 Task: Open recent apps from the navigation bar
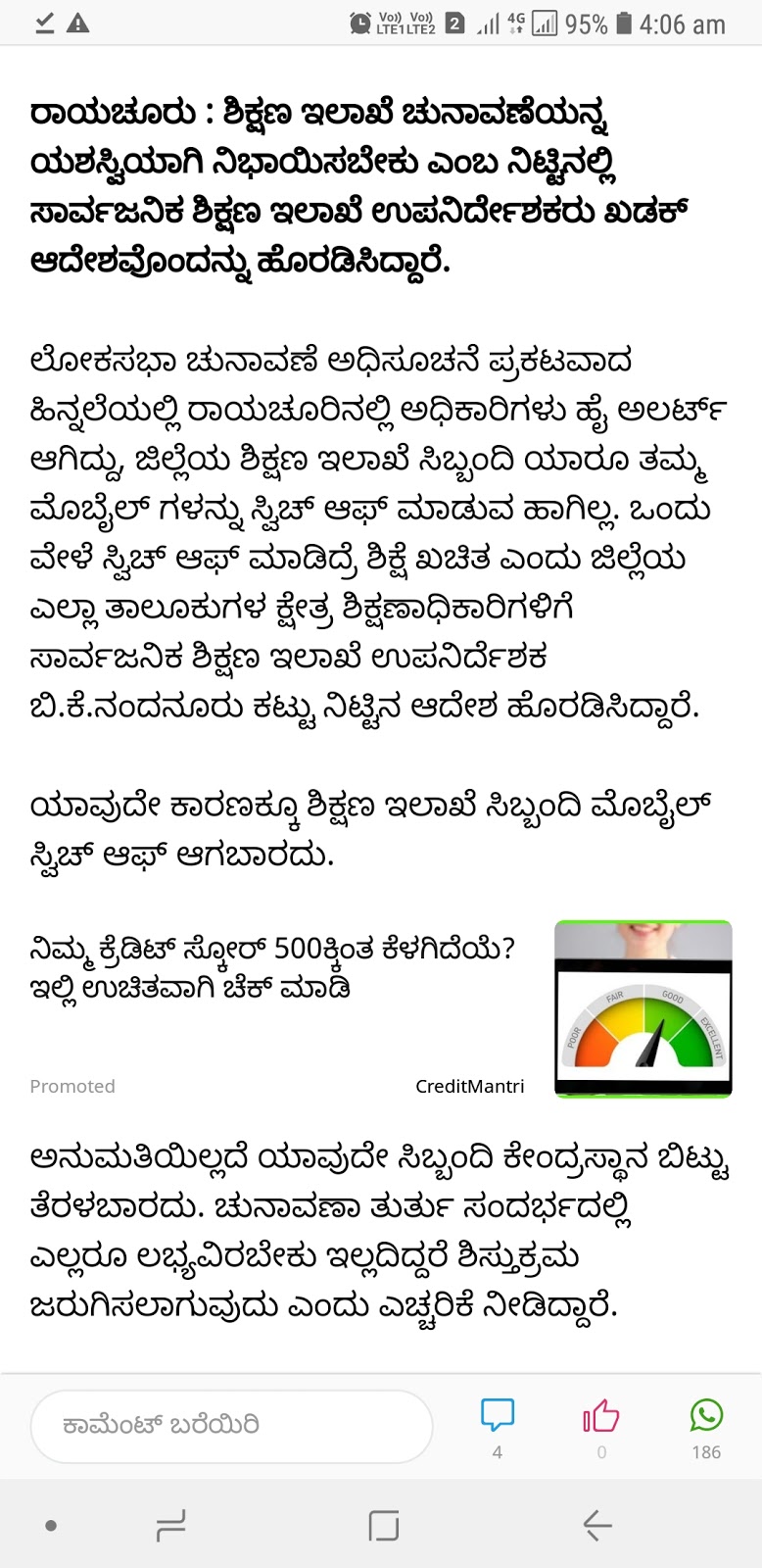[171, 1526]
